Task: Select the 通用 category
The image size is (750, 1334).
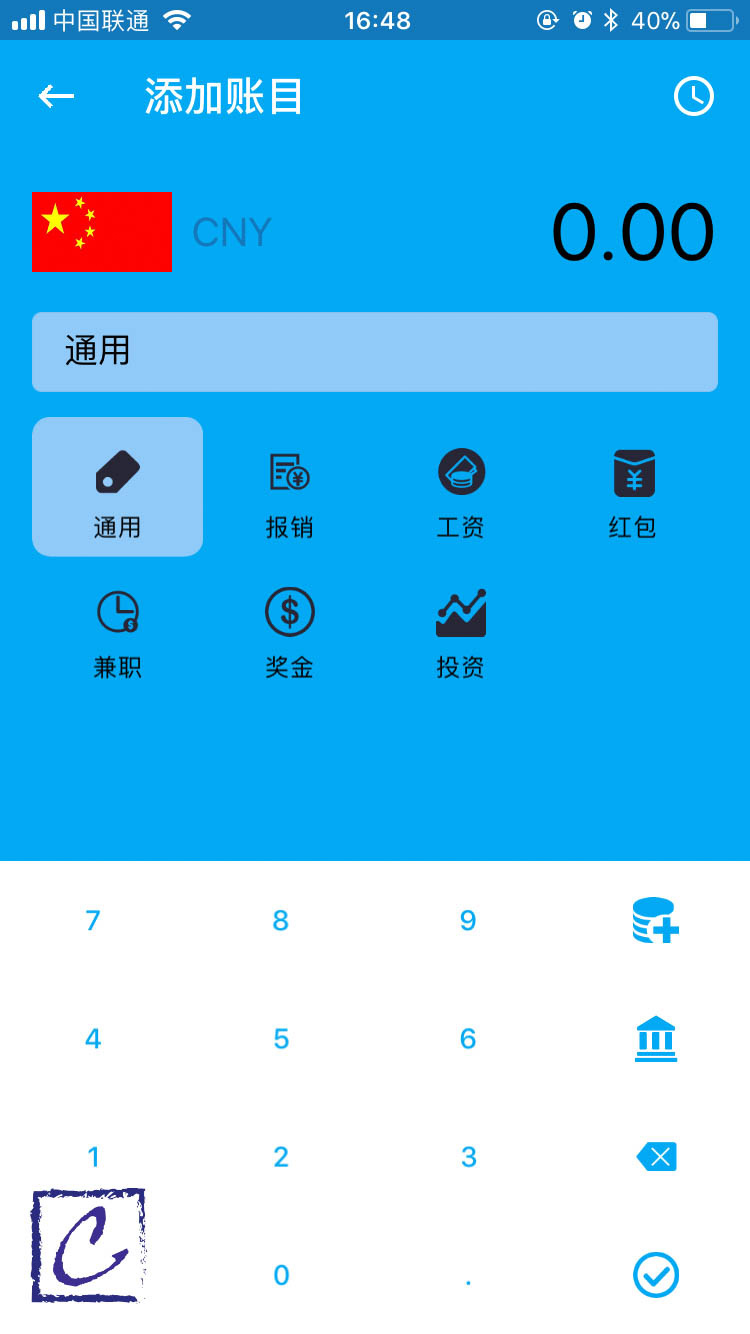Action: click(x=118, y=487)
